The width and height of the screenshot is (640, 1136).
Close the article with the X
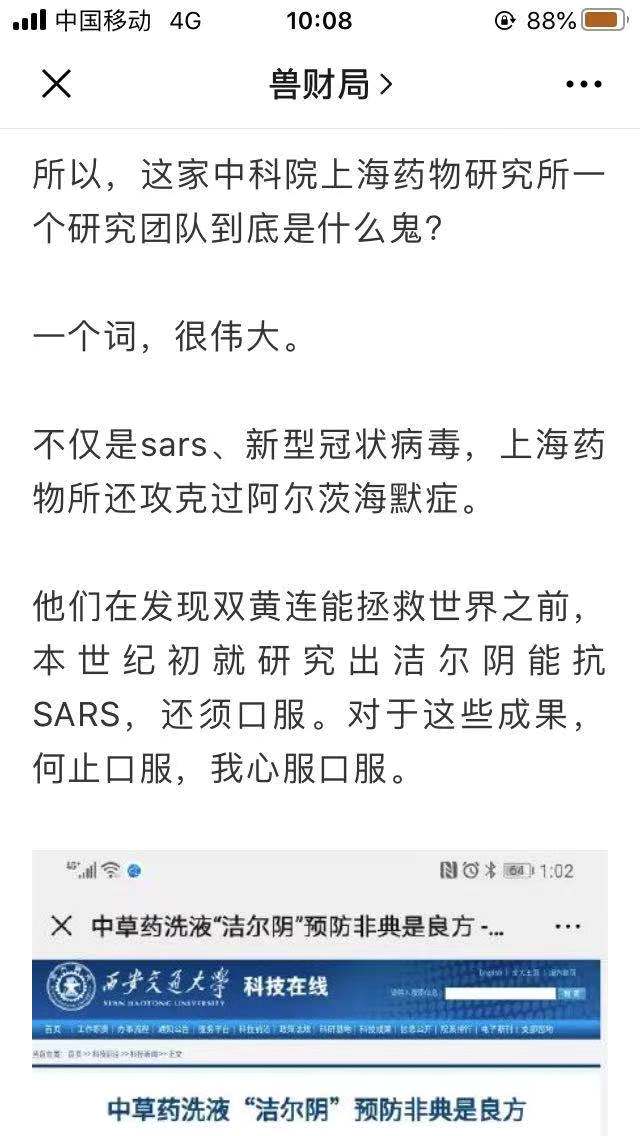[x=57, y=85]
